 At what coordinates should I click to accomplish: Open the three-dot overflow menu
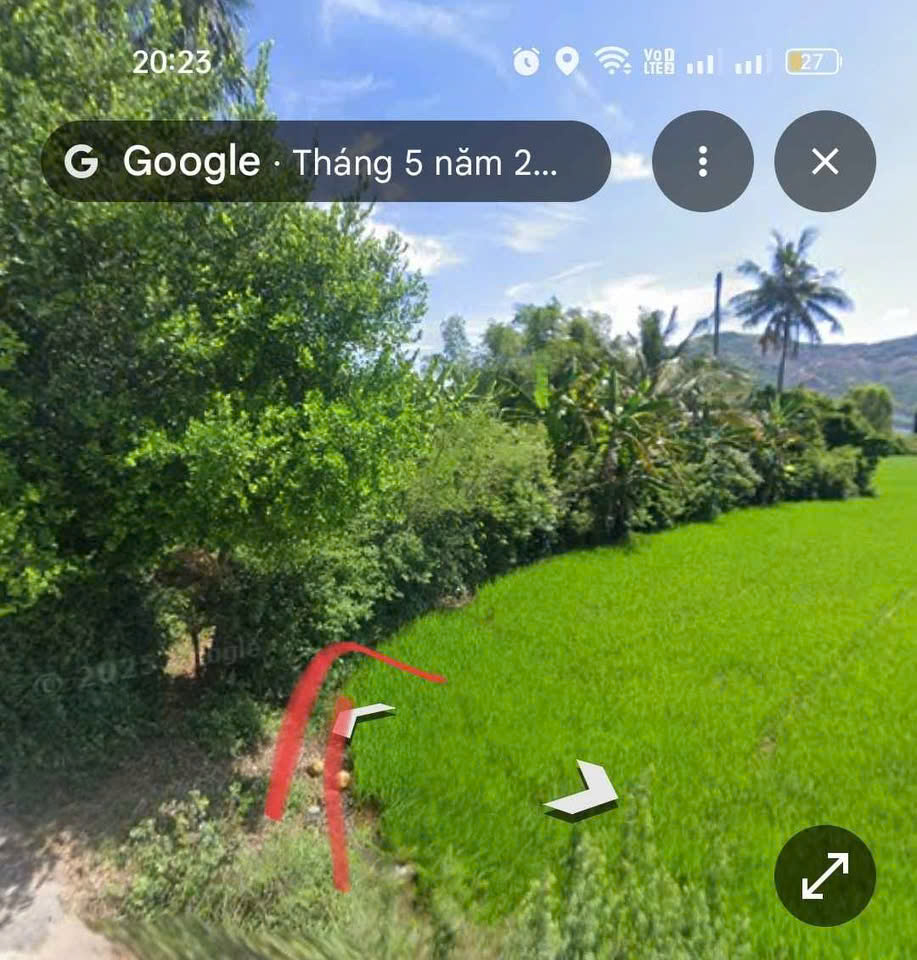click(702, 161)
